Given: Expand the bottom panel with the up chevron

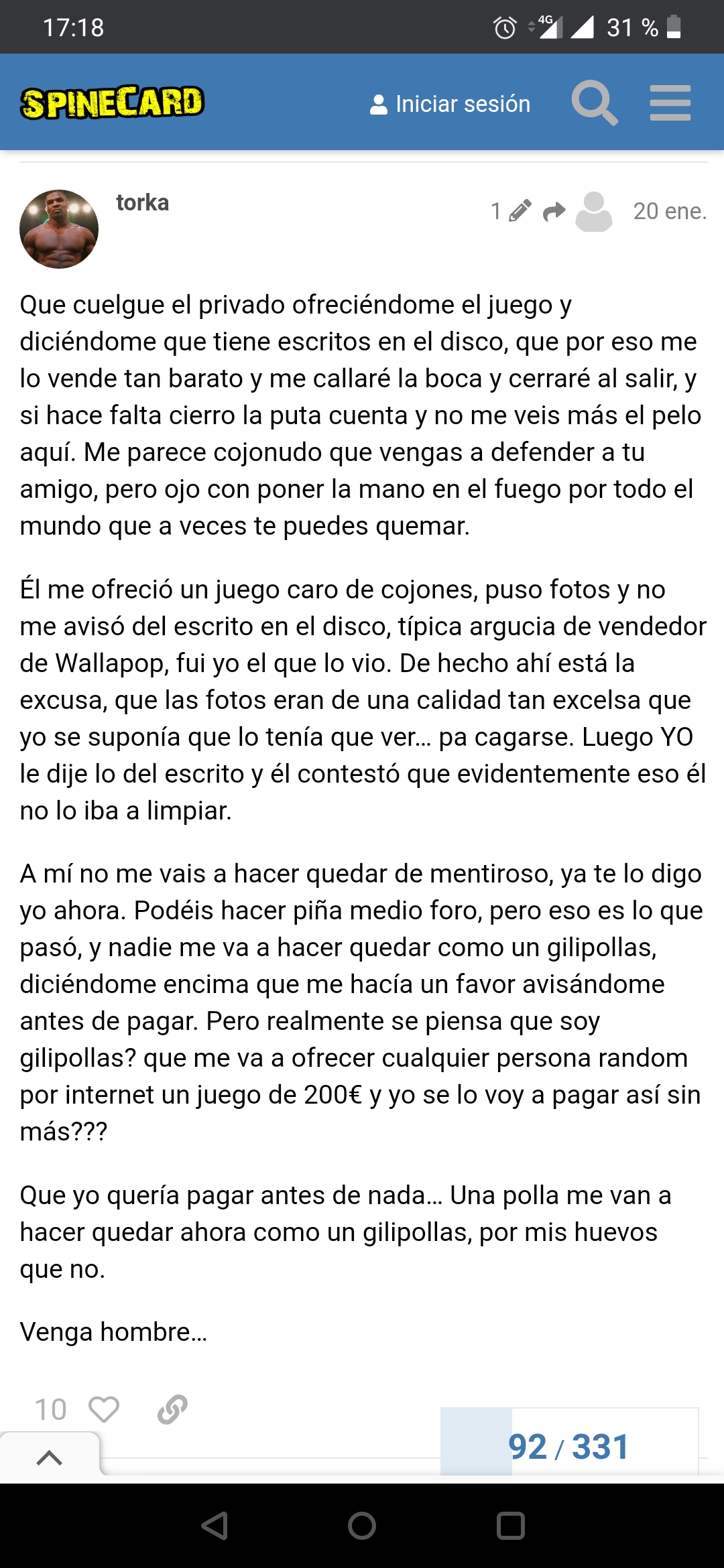Looking at the screenshot, I should tap(49, 1457).
